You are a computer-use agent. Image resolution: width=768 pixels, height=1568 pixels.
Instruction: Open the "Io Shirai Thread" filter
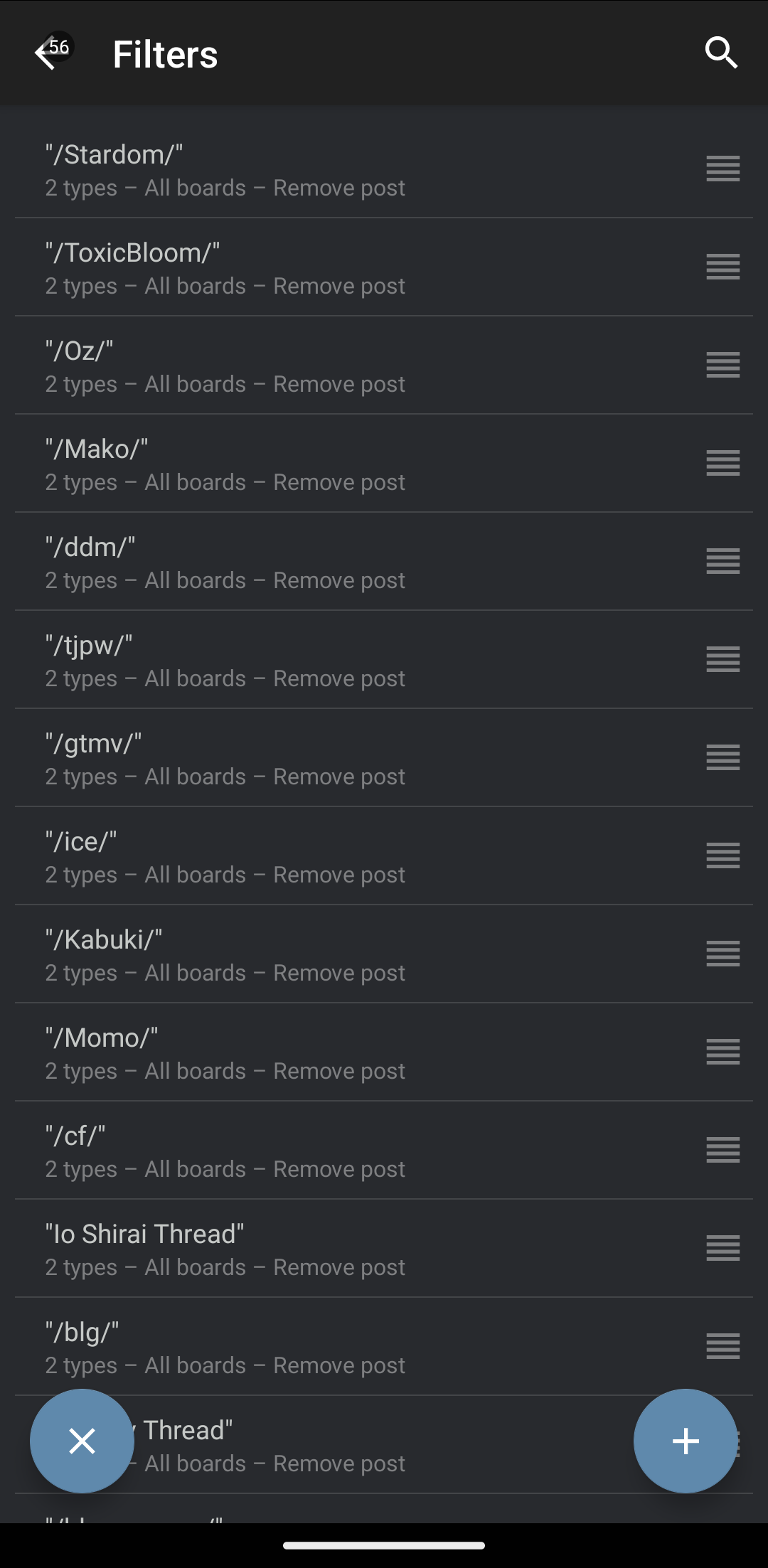[284, 1249]
